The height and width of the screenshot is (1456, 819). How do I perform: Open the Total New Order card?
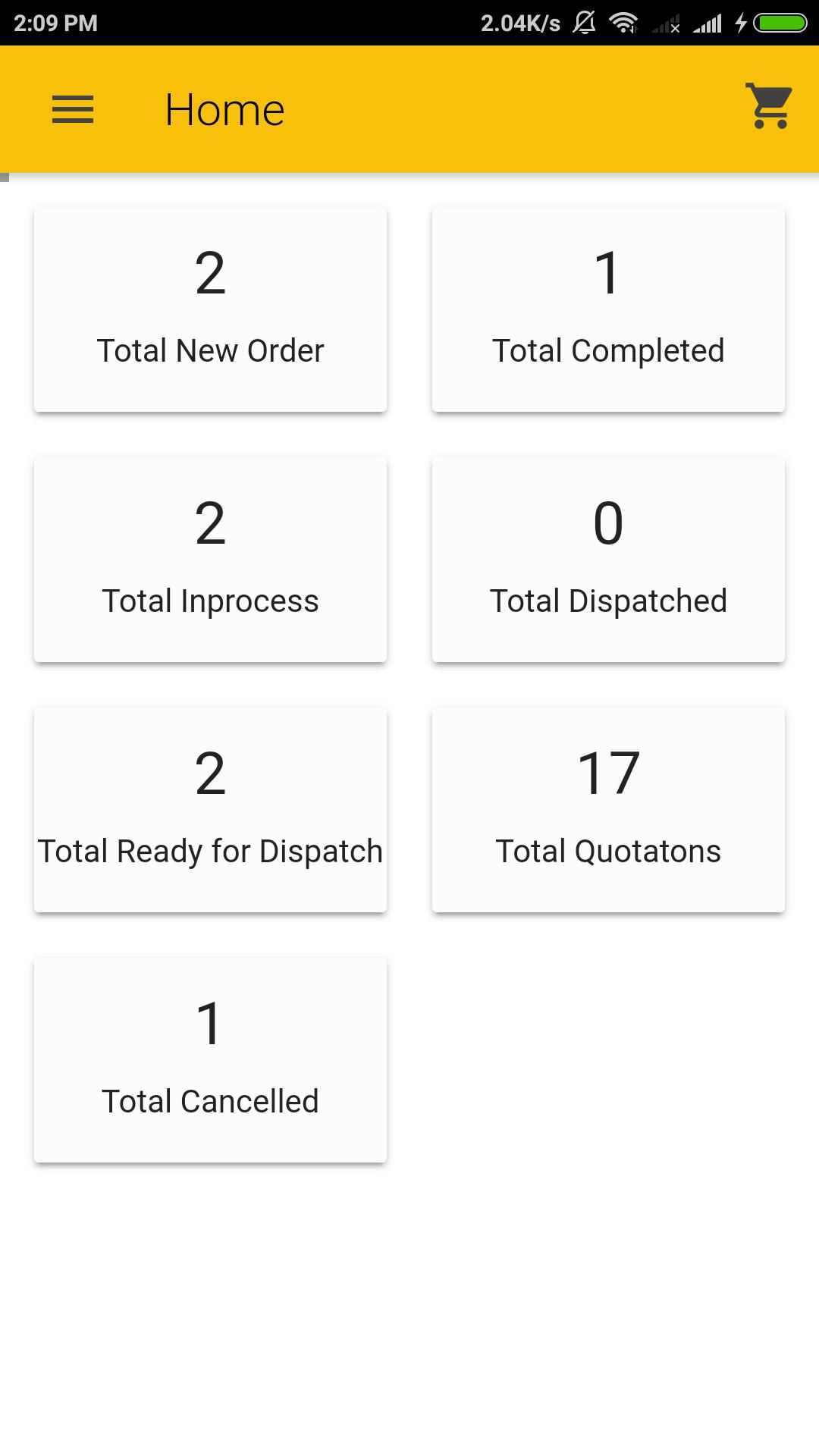pos(210,309)
